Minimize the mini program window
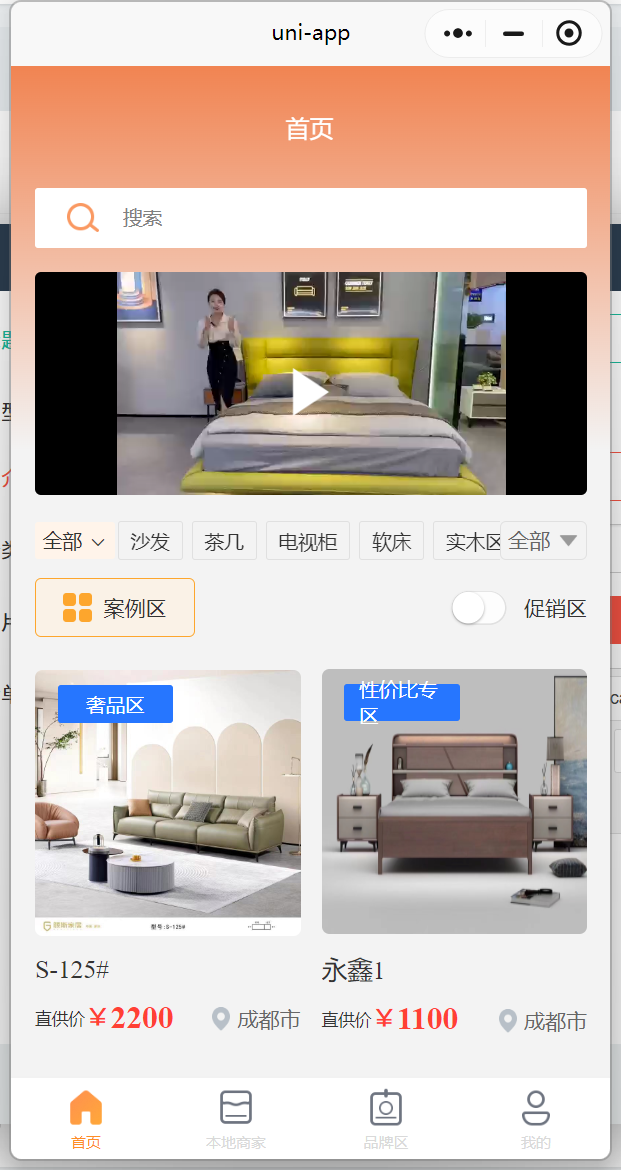The image size is (621, 1170). [514, 34]
